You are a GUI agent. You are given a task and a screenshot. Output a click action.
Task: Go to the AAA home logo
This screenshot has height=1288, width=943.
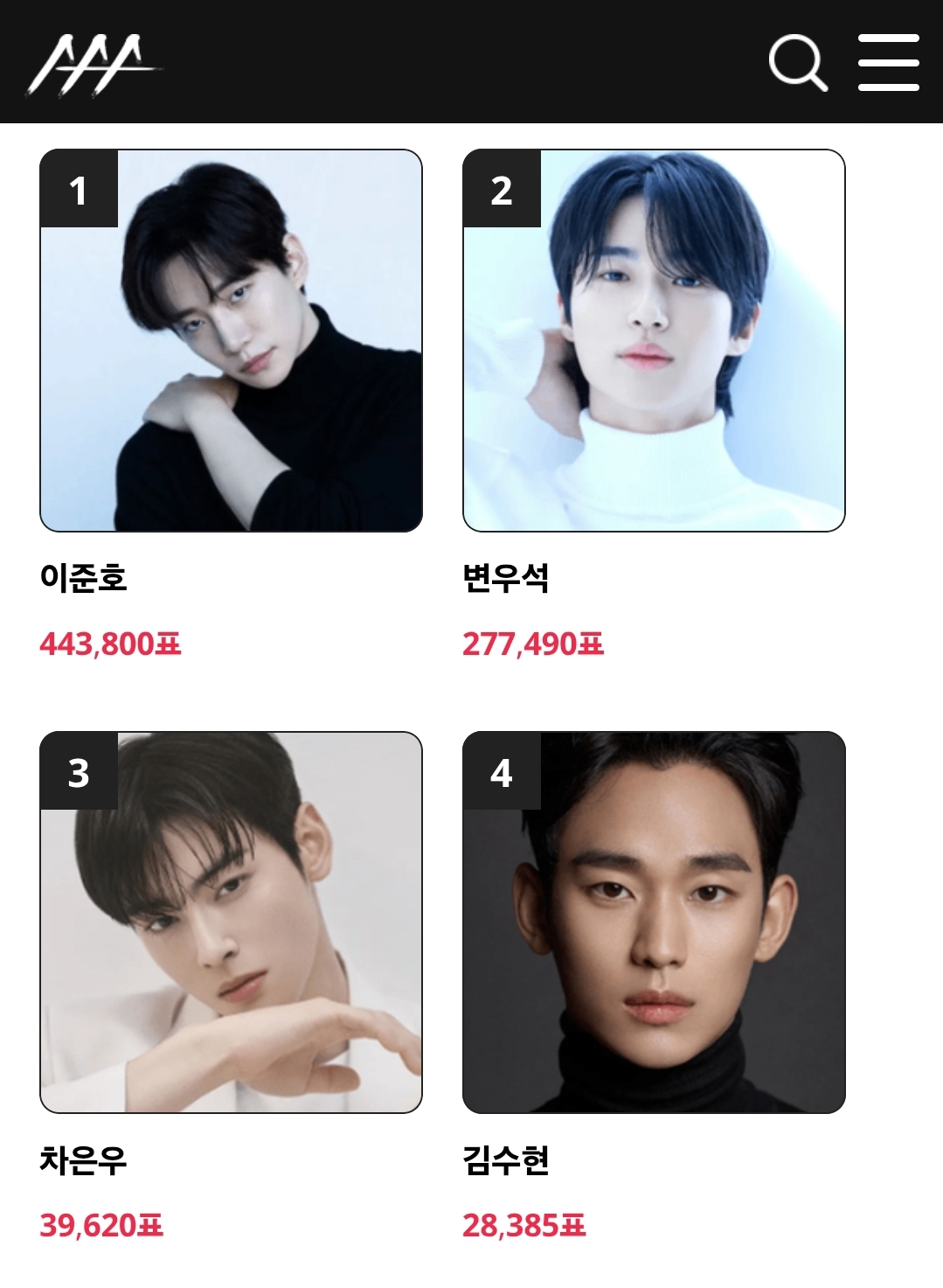92,65
